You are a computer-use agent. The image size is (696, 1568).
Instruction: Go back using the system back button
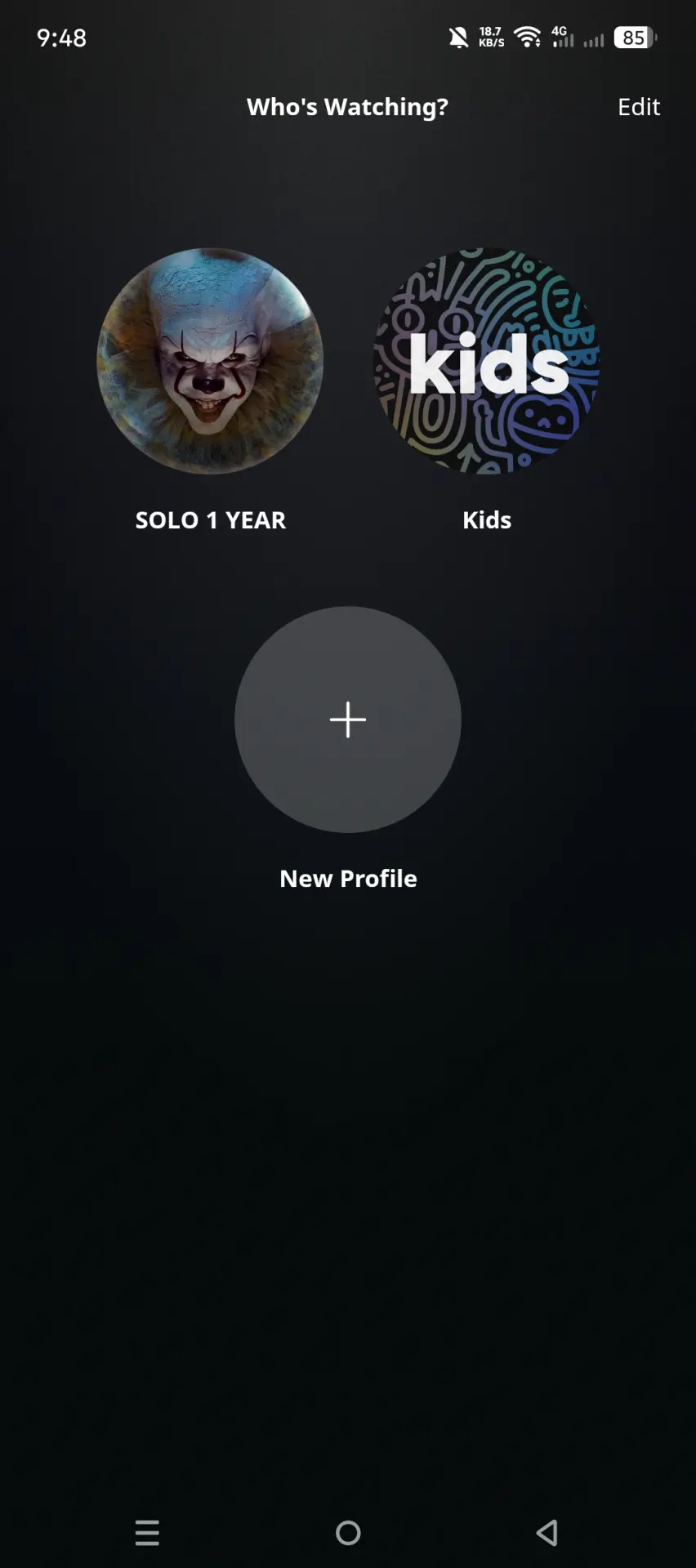click(547, 1533)
